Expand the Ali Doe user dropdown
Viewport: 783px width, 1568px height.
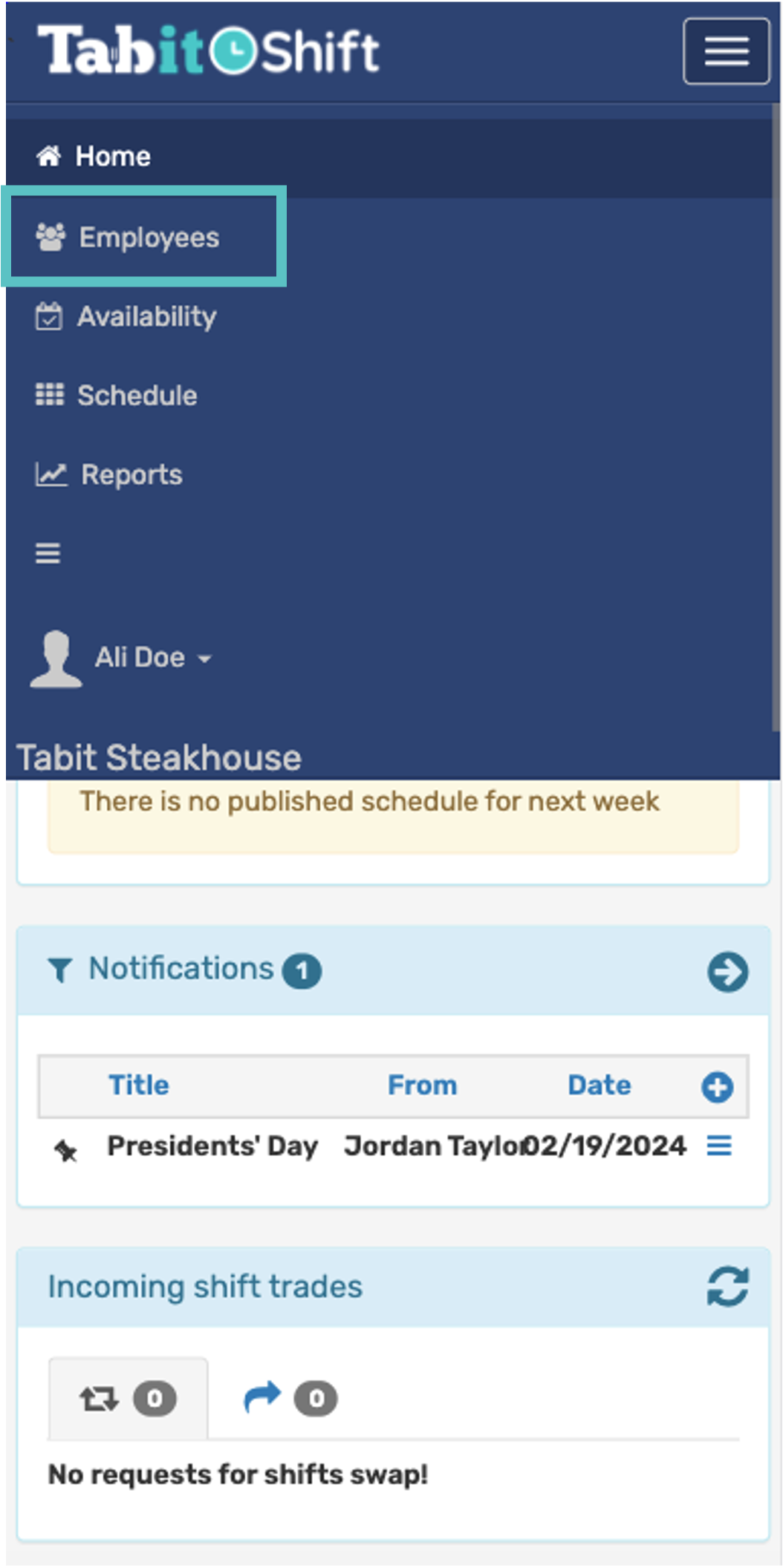pos(122,659)
